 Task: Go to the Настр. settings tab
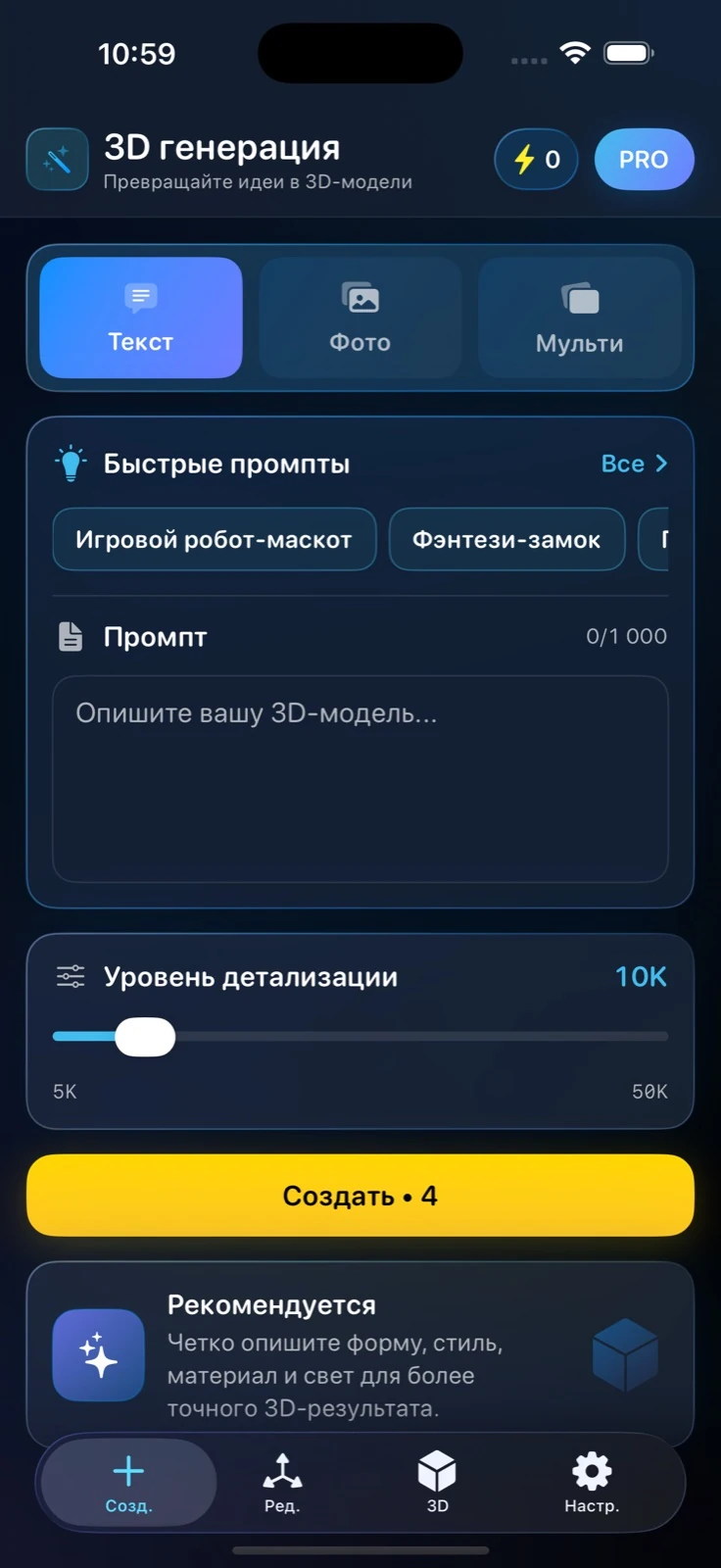click(x=592, y=1483)
